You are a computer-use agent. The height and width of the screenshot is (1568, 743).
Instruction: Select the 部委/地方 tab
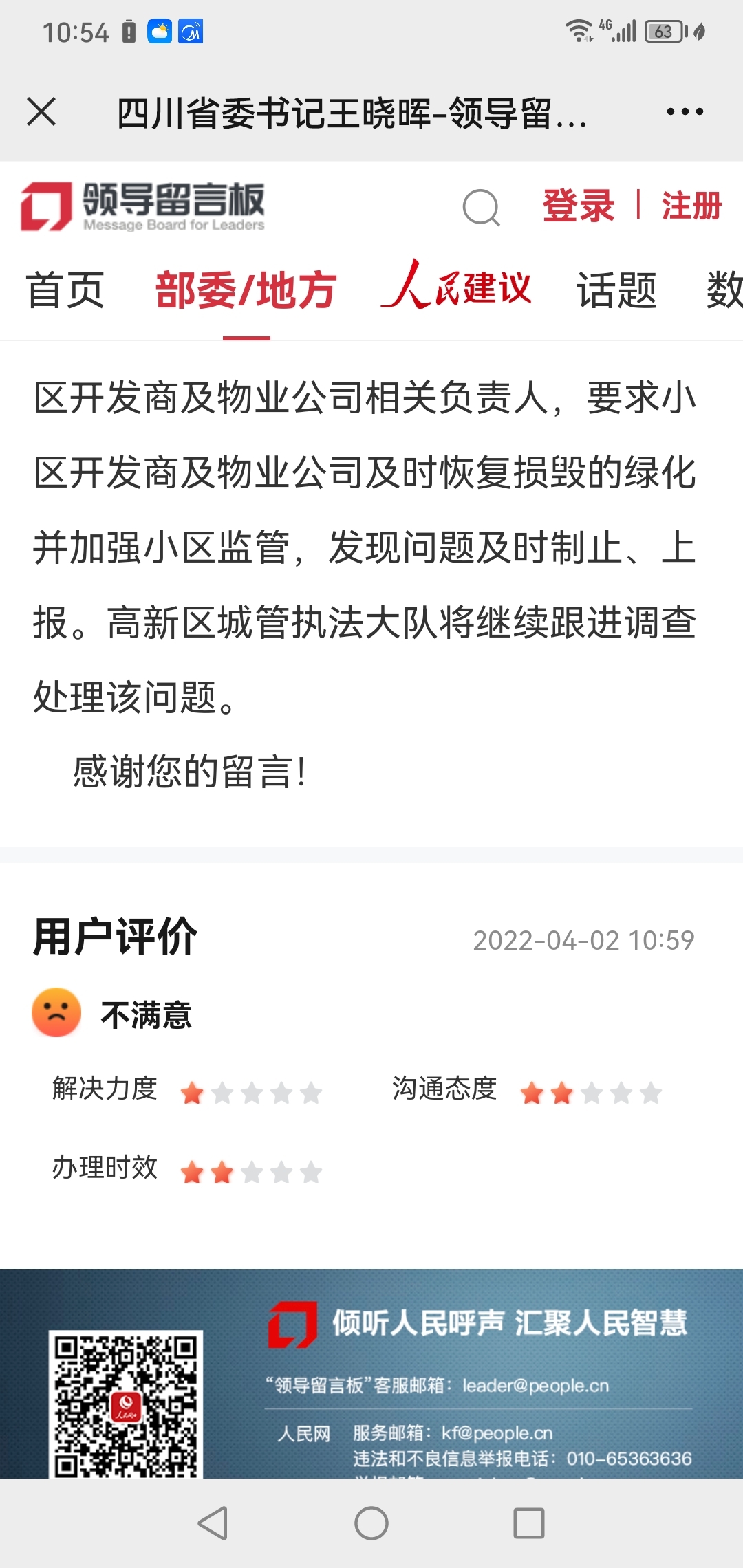click(246, 290)
